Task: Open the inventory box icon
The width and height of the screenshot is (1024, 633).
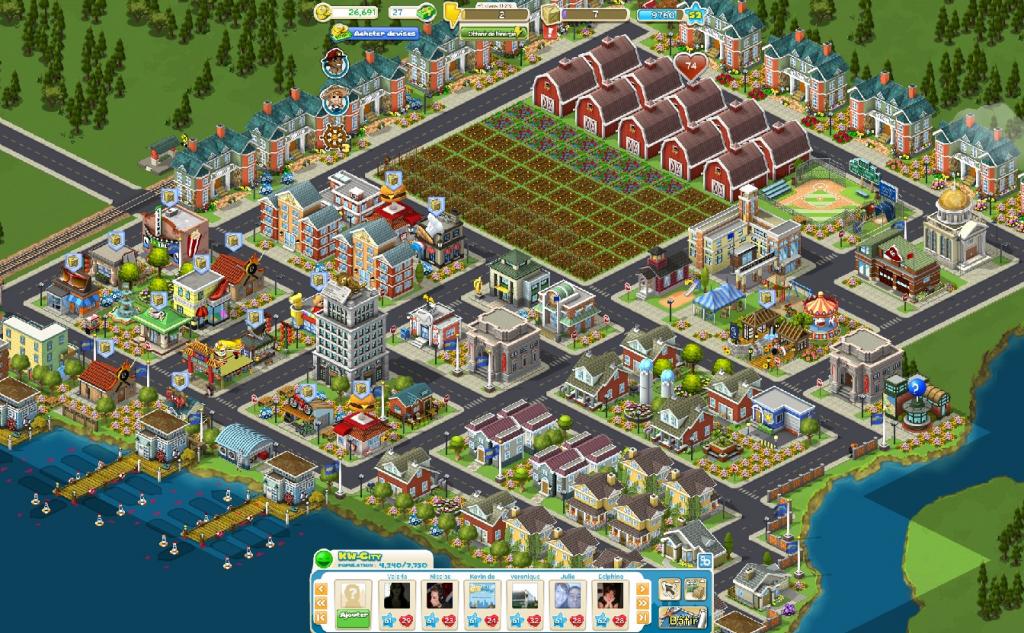Action: pos(693,589)
